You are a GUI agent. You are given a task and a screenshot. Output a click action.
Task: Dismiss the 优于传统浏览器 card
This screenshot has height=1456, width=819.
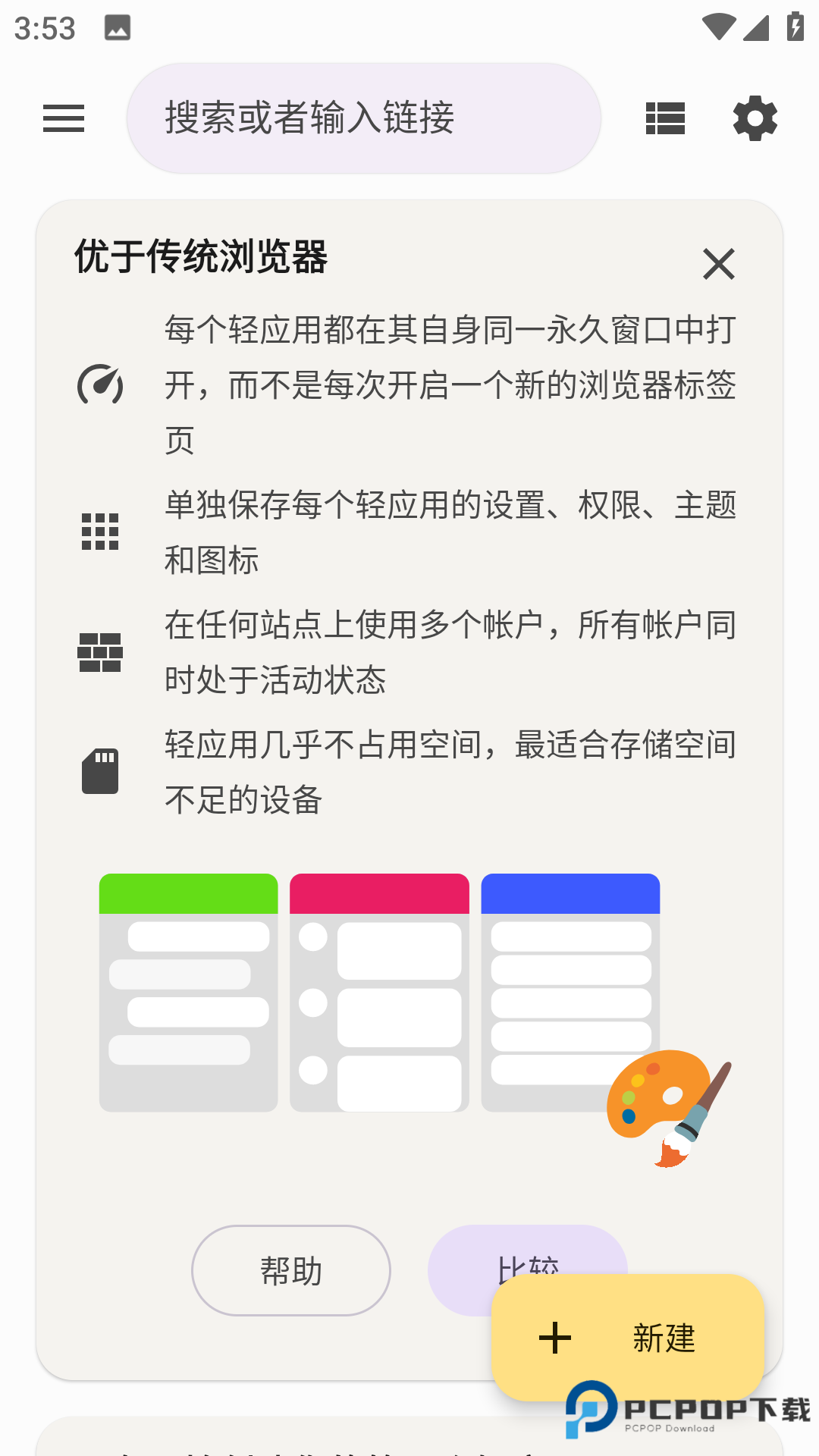[x=718, y=264]
